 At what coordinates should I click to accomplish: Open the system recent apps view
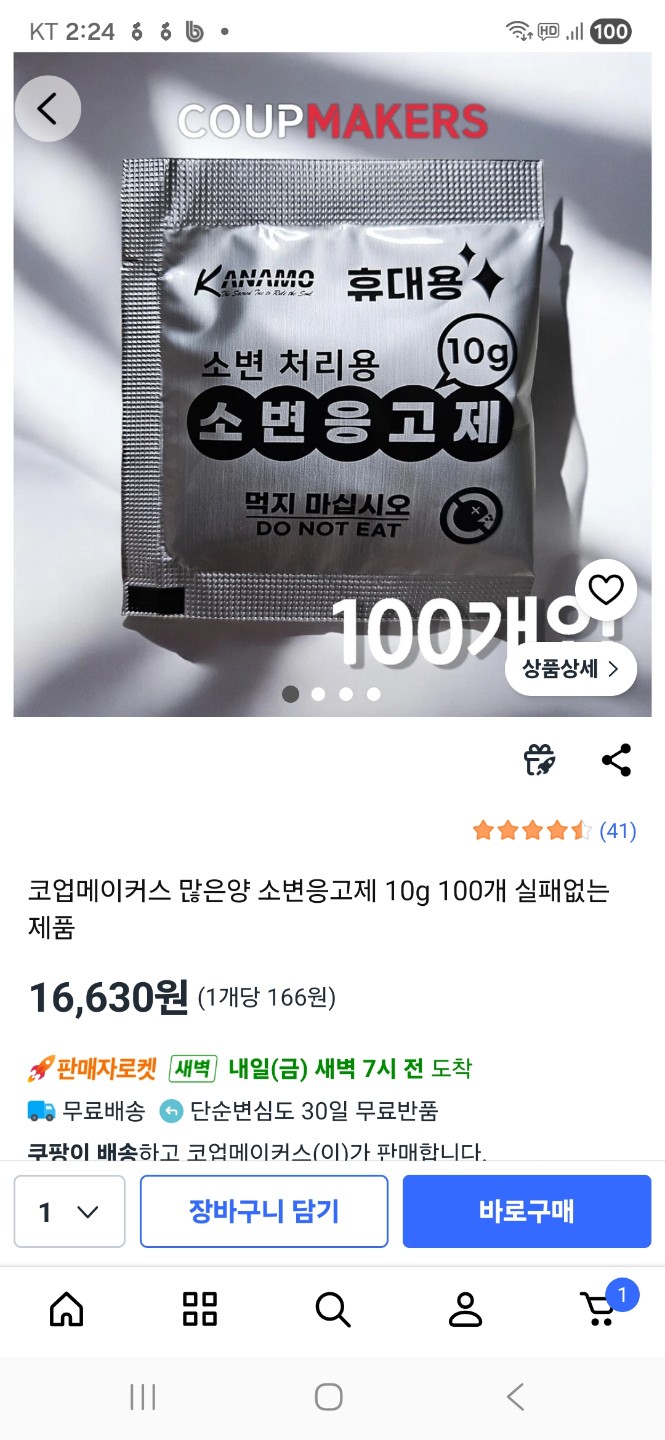coord(143,1397)
